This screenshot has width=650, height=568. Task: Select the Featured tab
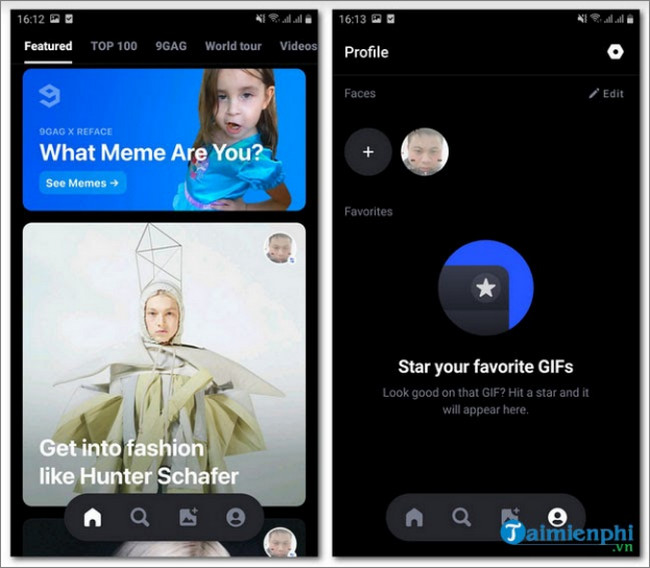(x=48, y=46)
